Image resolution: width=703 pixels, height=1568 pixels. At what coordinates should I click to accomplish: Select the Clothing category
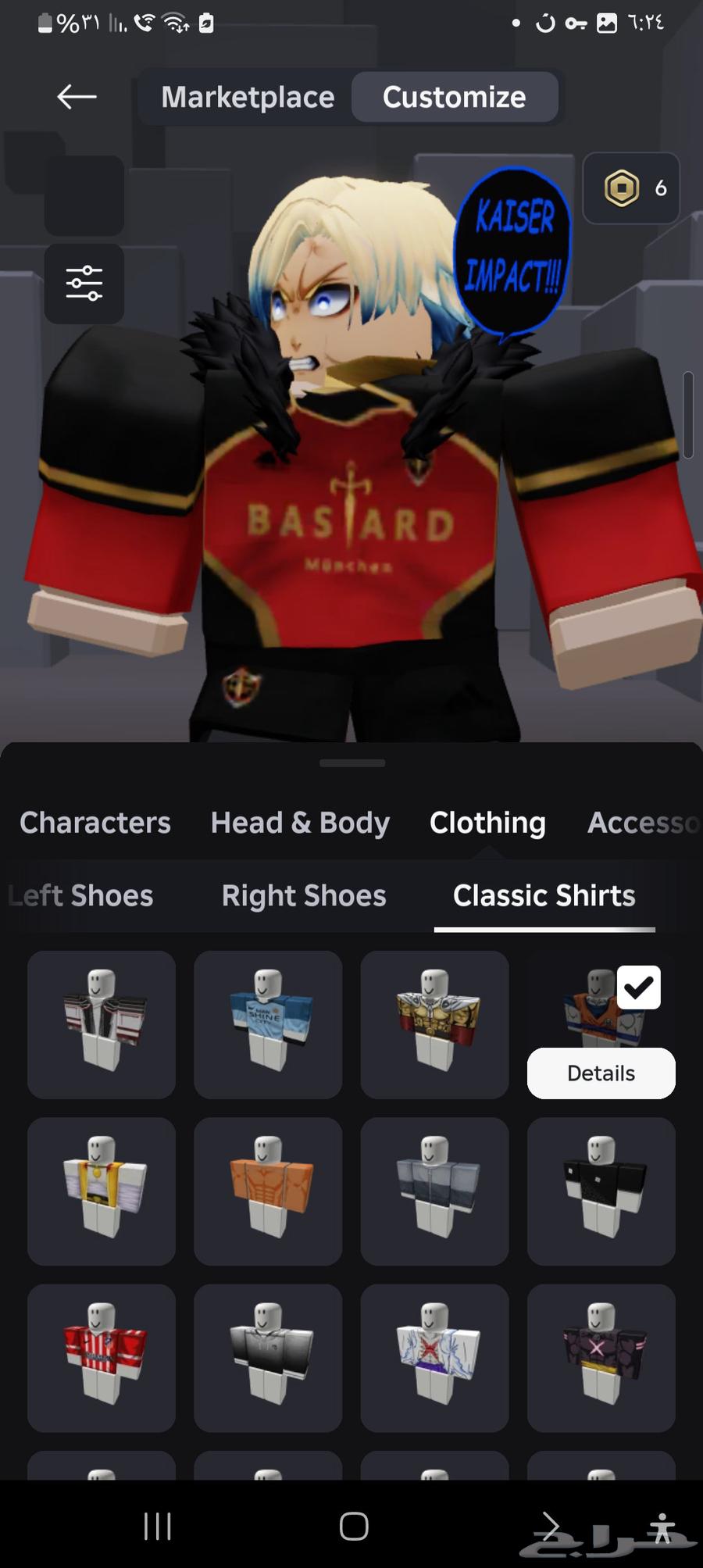click(x=487, y=823)
